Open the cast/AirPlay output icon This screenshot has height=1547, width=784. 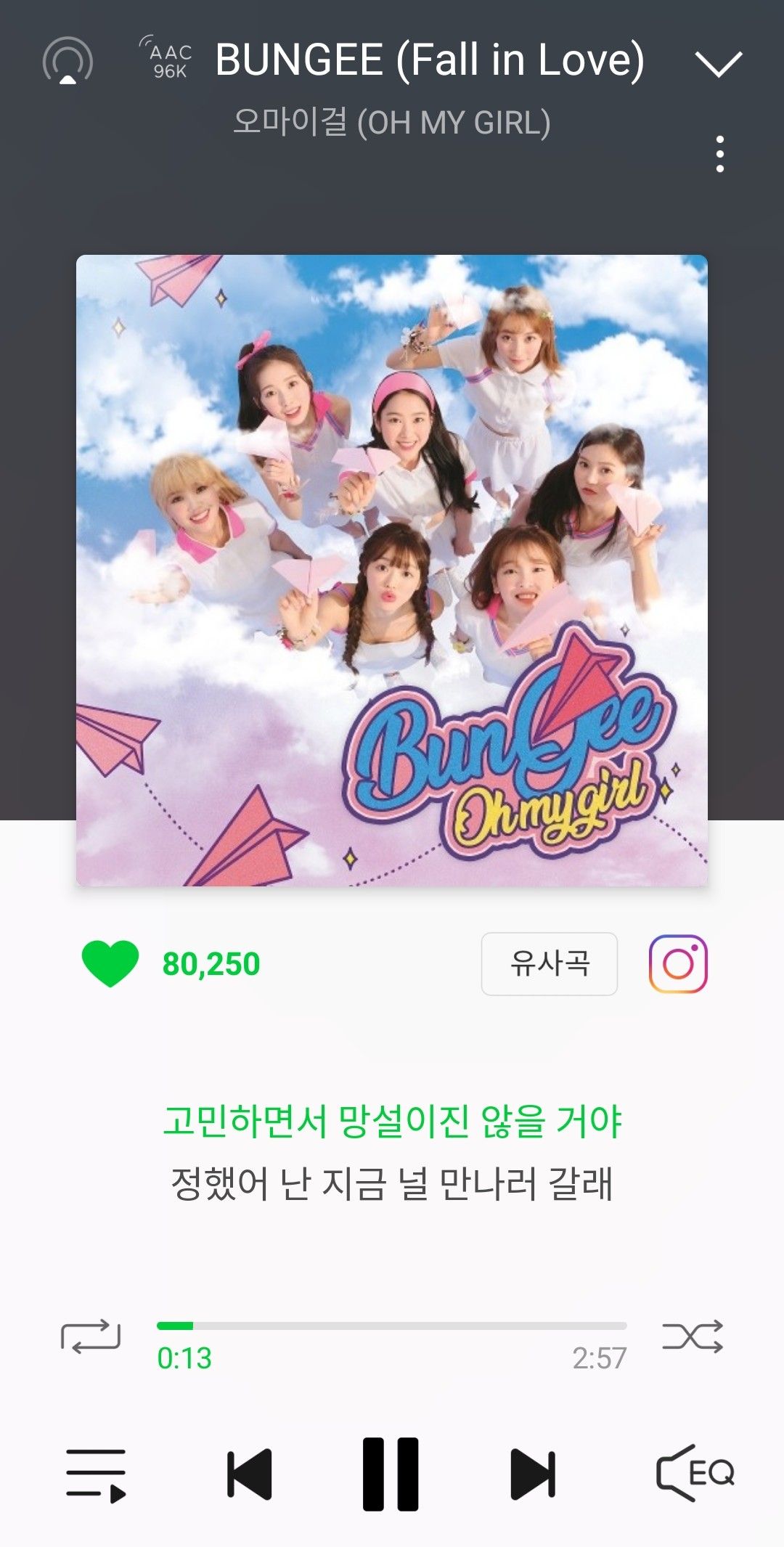pos(68,61)
